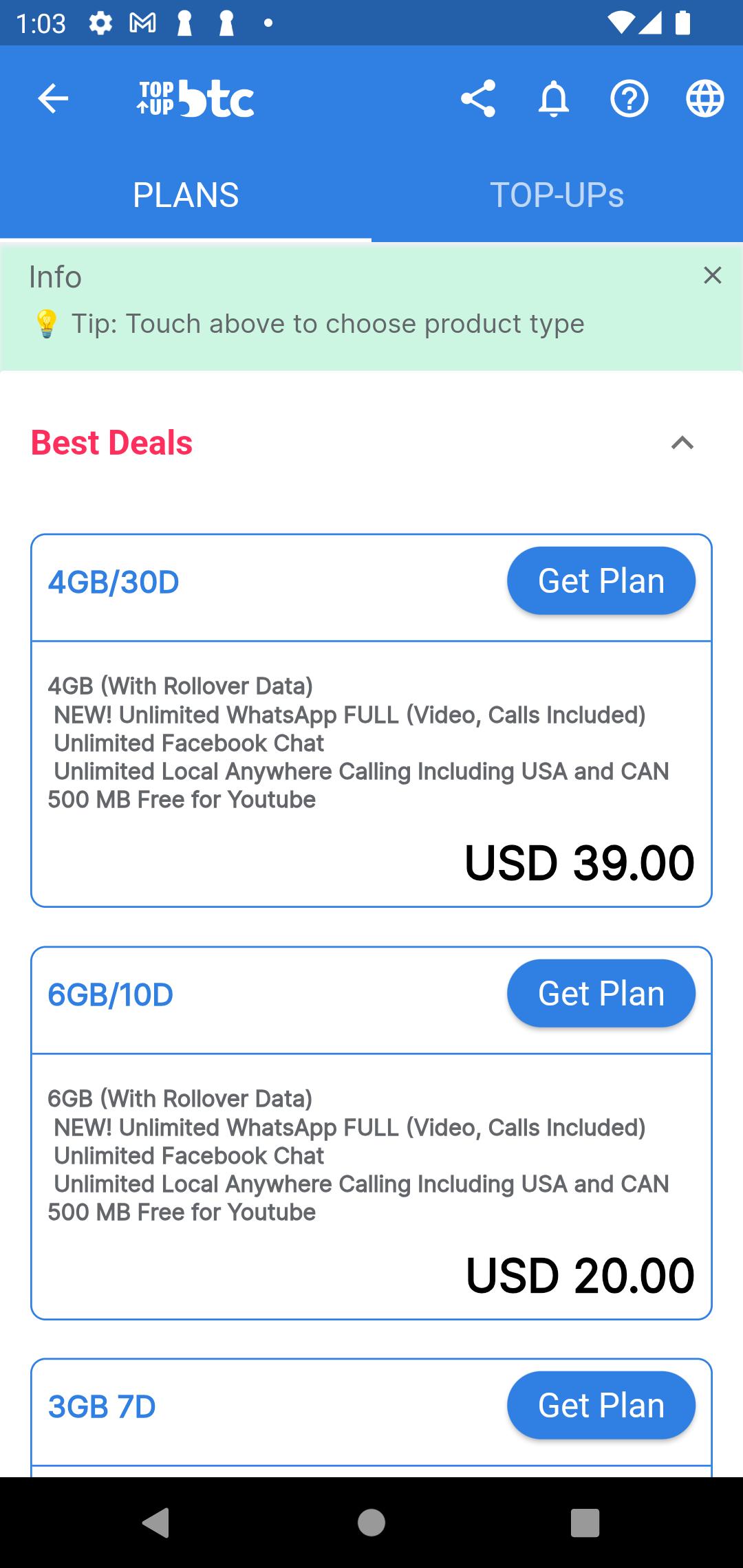
Task: Go back using the top arrow
Action: tap(53, 99)
